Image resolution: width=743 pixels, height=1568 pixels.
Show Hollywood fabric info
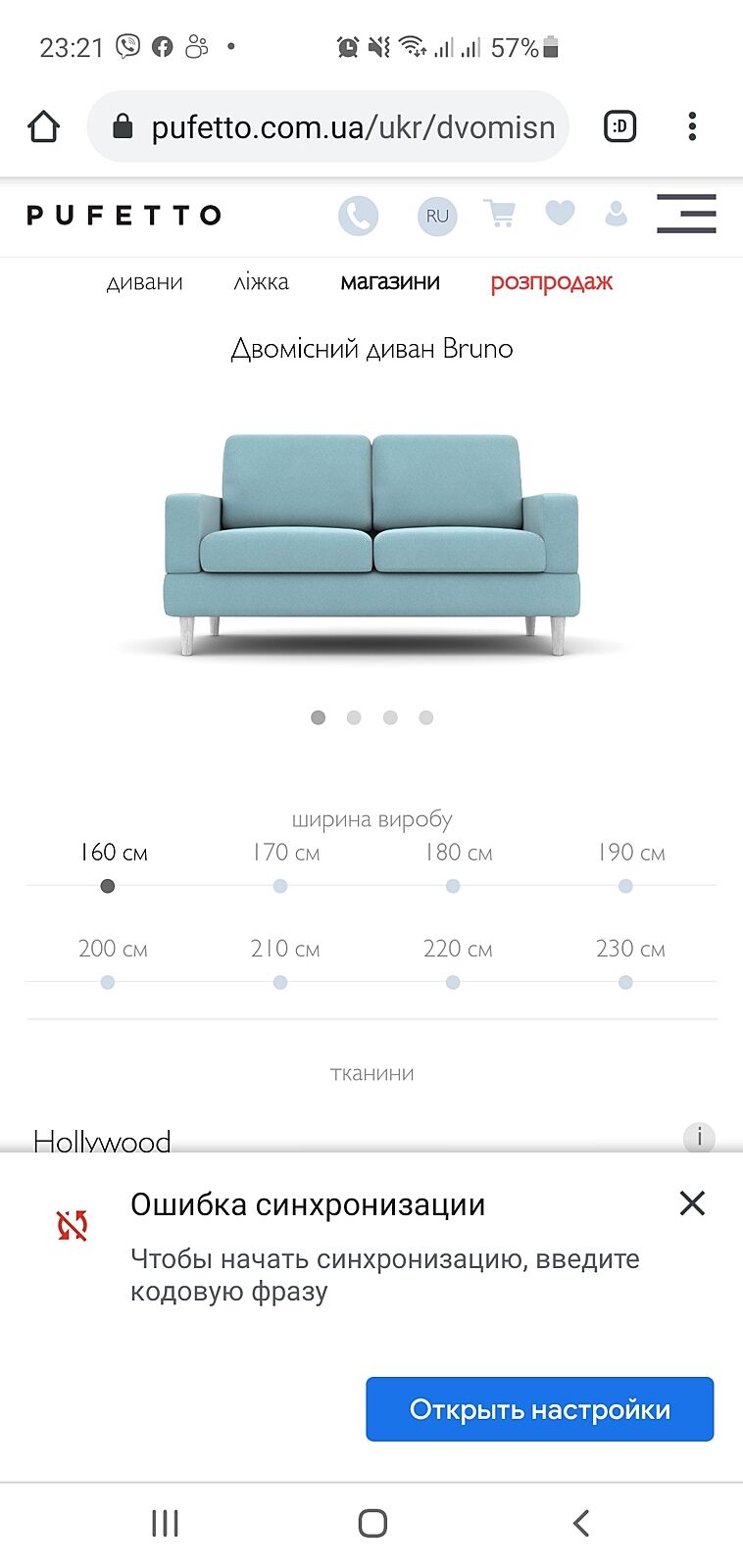[x=699, y=1138]
